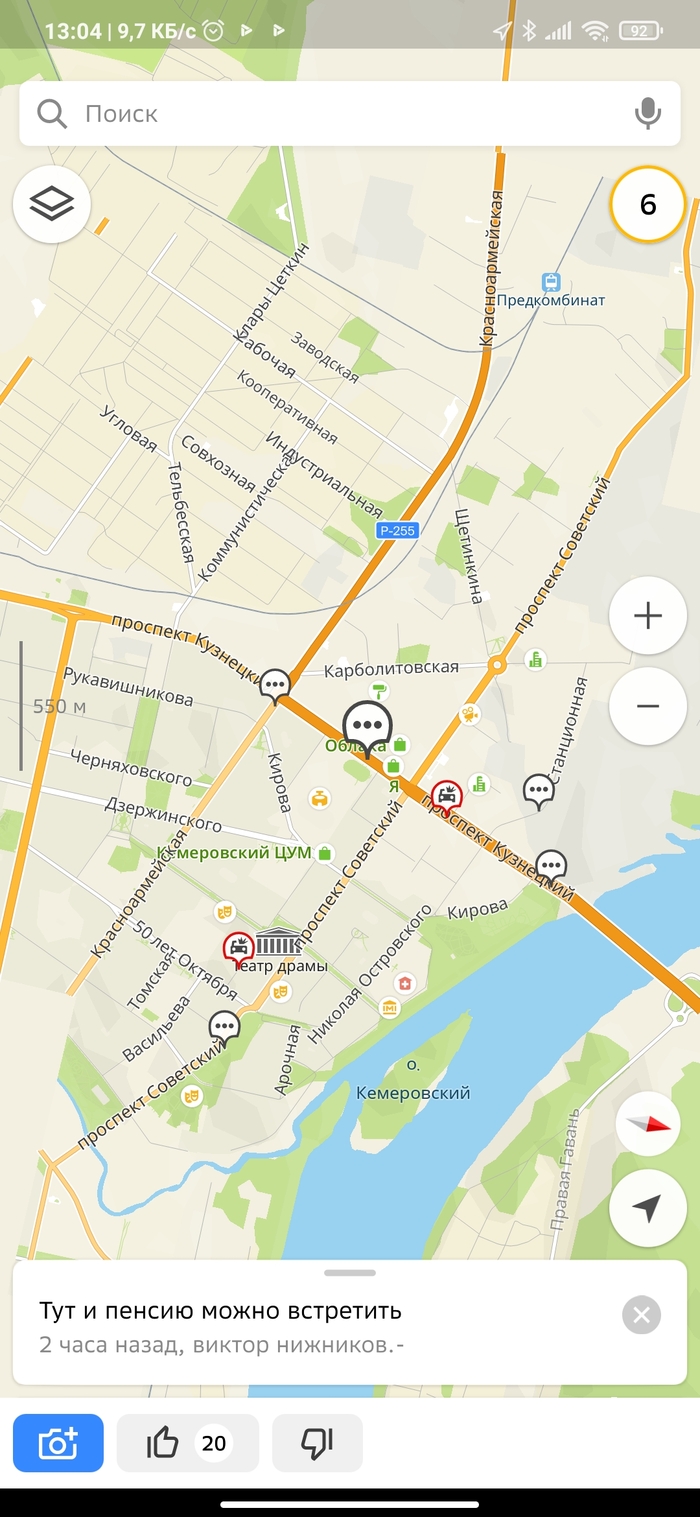Start voice search with the microphone

647,114
